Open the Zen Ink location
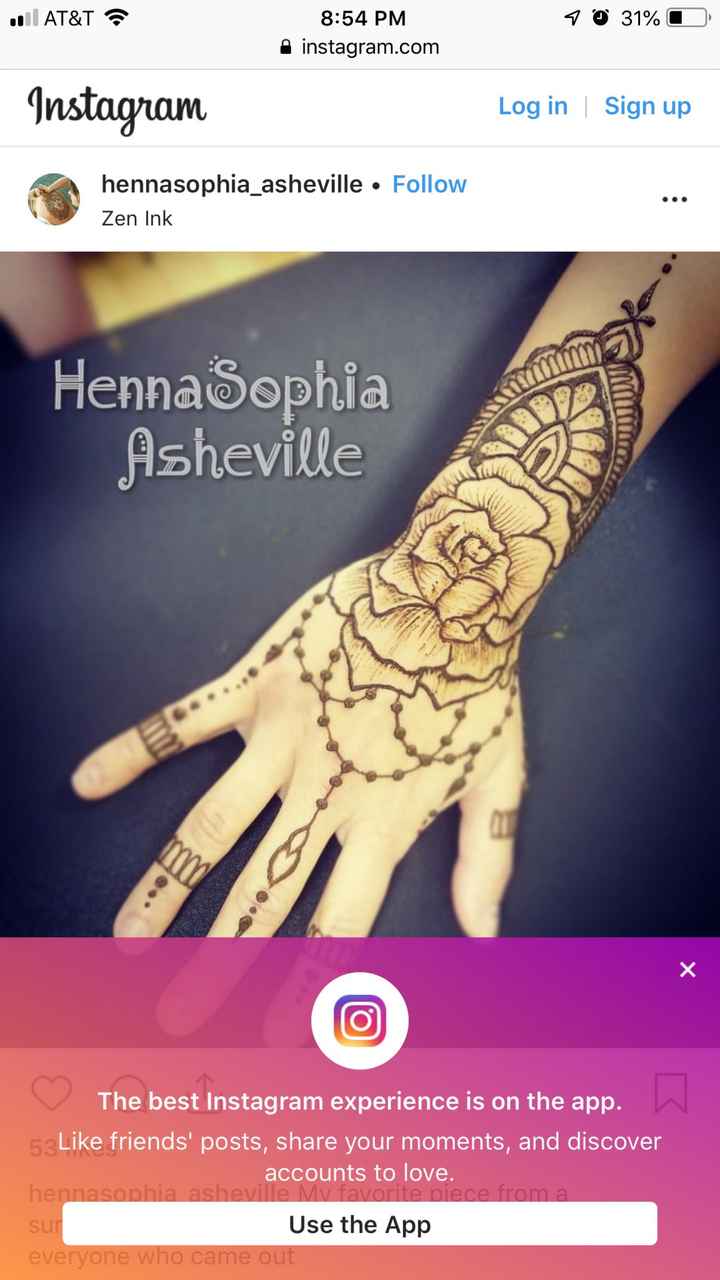The height and width of the screenshot is (1280, 720). tap(137, 218)
